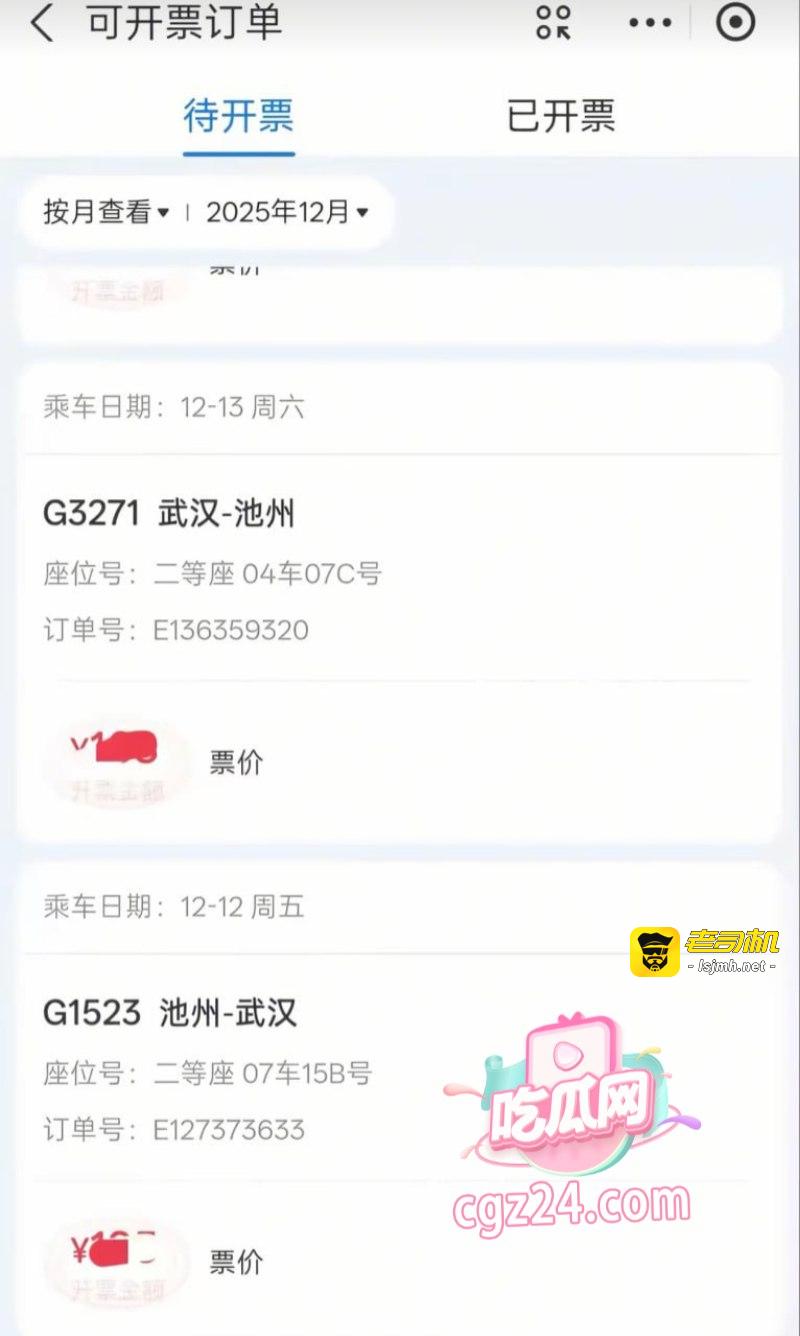The image size is (800, 1336).
Task: Close the mini program via circle icon
Action: coord(736,22)
